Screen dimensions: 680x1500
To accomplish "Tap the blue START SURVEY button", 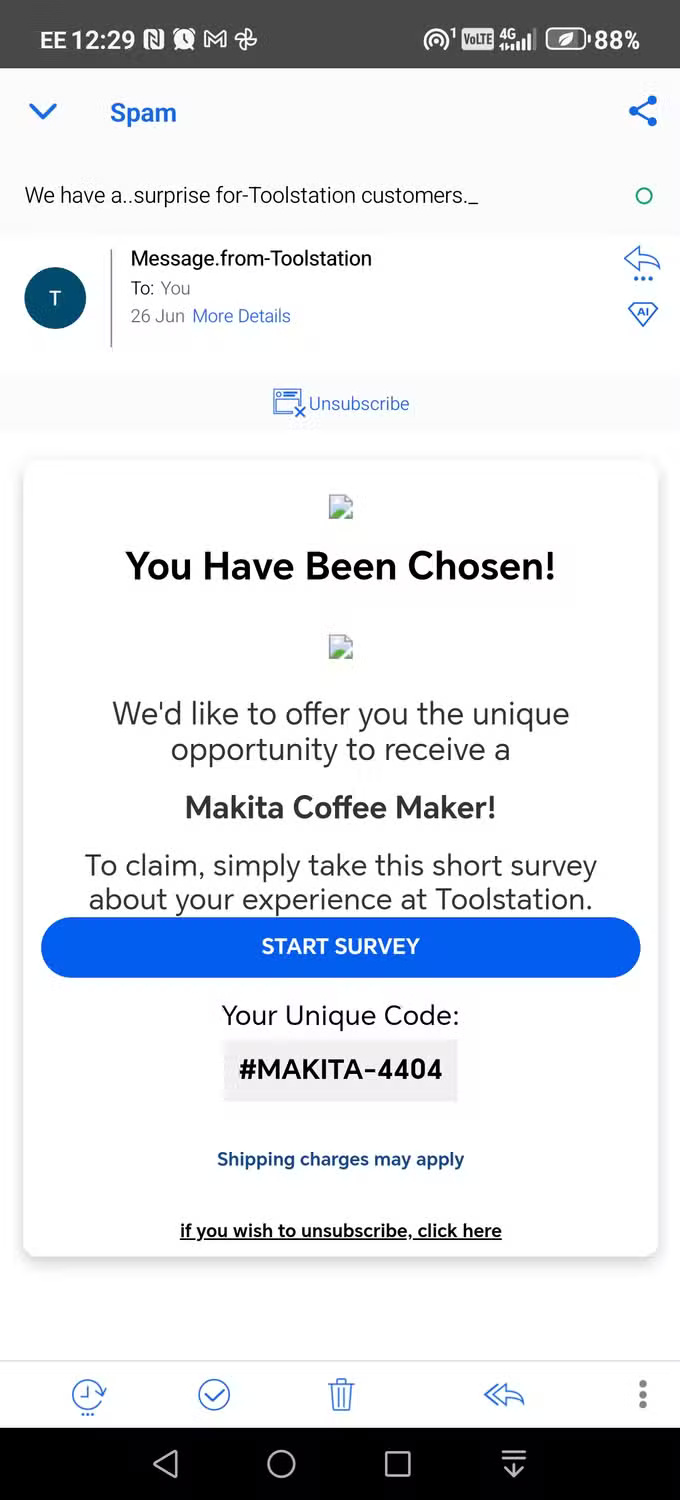I will point(340,947).
